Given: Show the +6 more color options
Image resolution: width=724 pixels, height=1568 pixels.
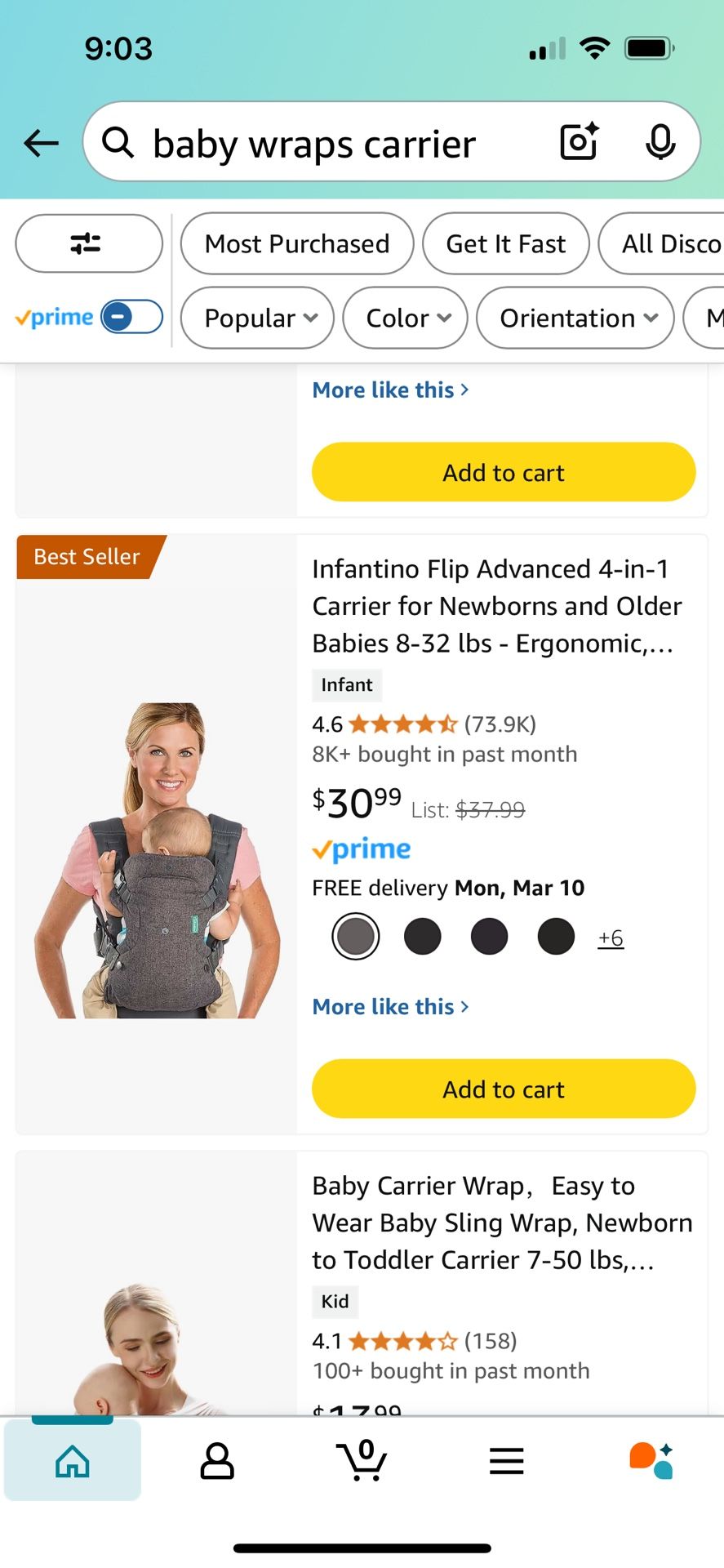Looking at the screenshot, I should (x=611, y=938).
